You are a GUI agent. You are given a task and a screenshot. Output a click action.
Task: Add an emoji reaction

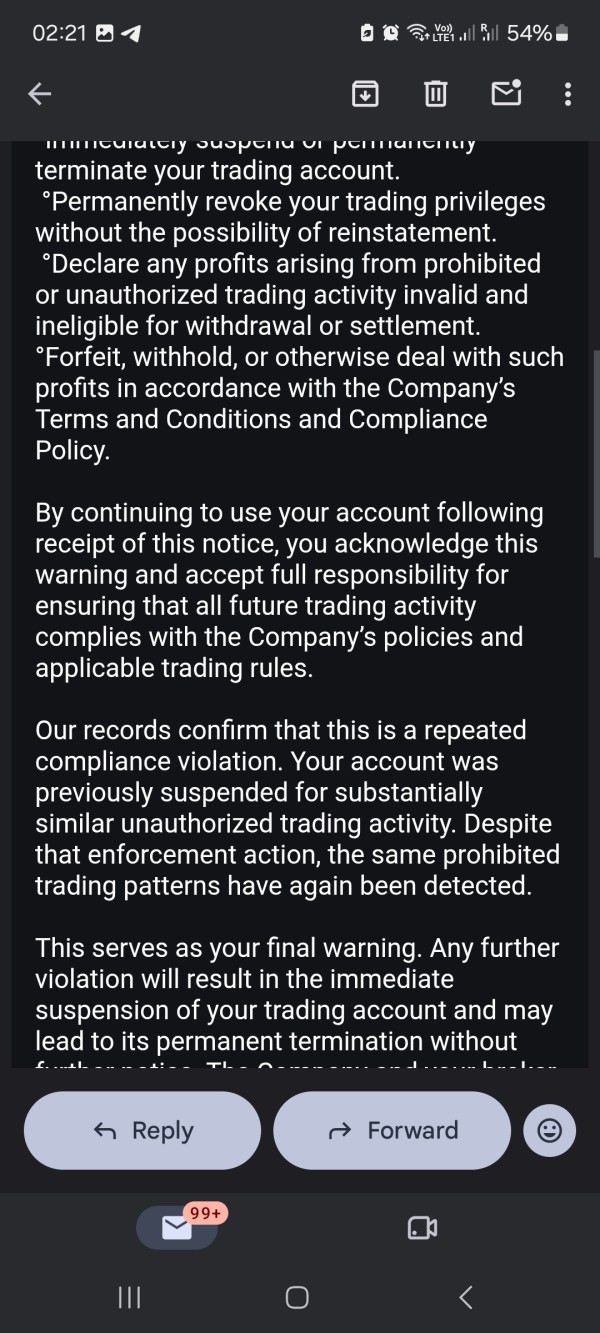pos(550,1130)
